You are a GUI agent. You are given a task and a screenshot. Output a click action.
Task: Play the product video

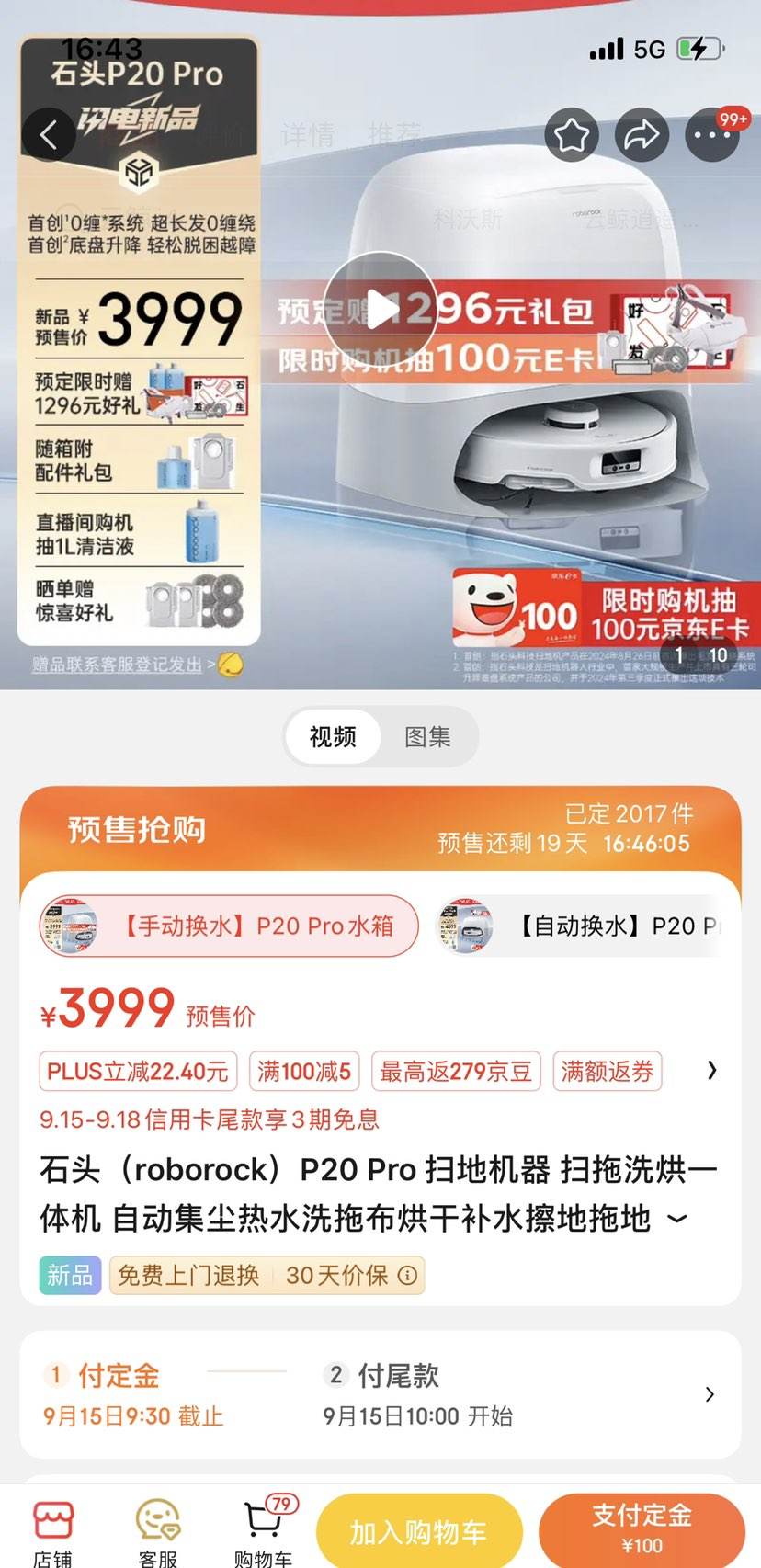(380, 310)
